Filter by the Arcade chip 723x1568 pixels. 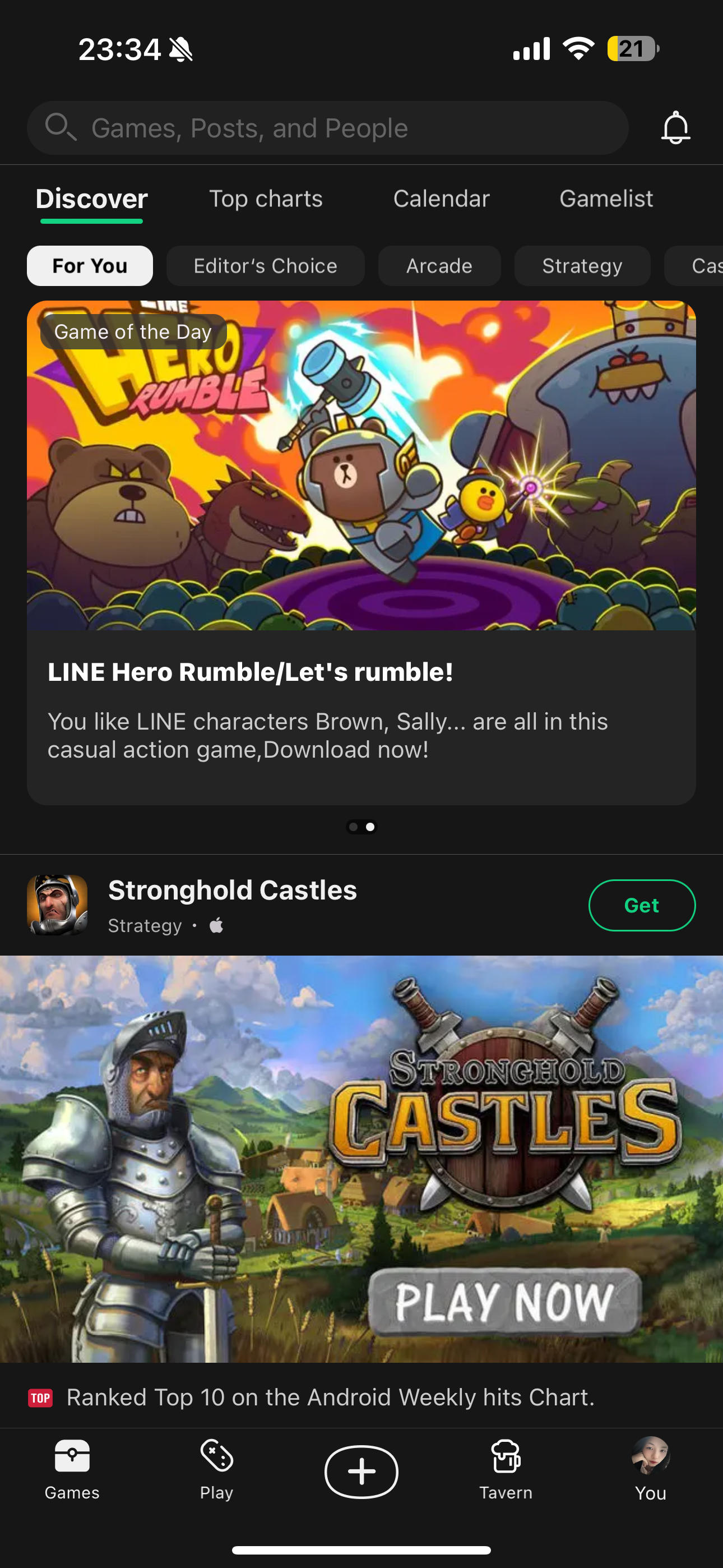pos(439,266)
